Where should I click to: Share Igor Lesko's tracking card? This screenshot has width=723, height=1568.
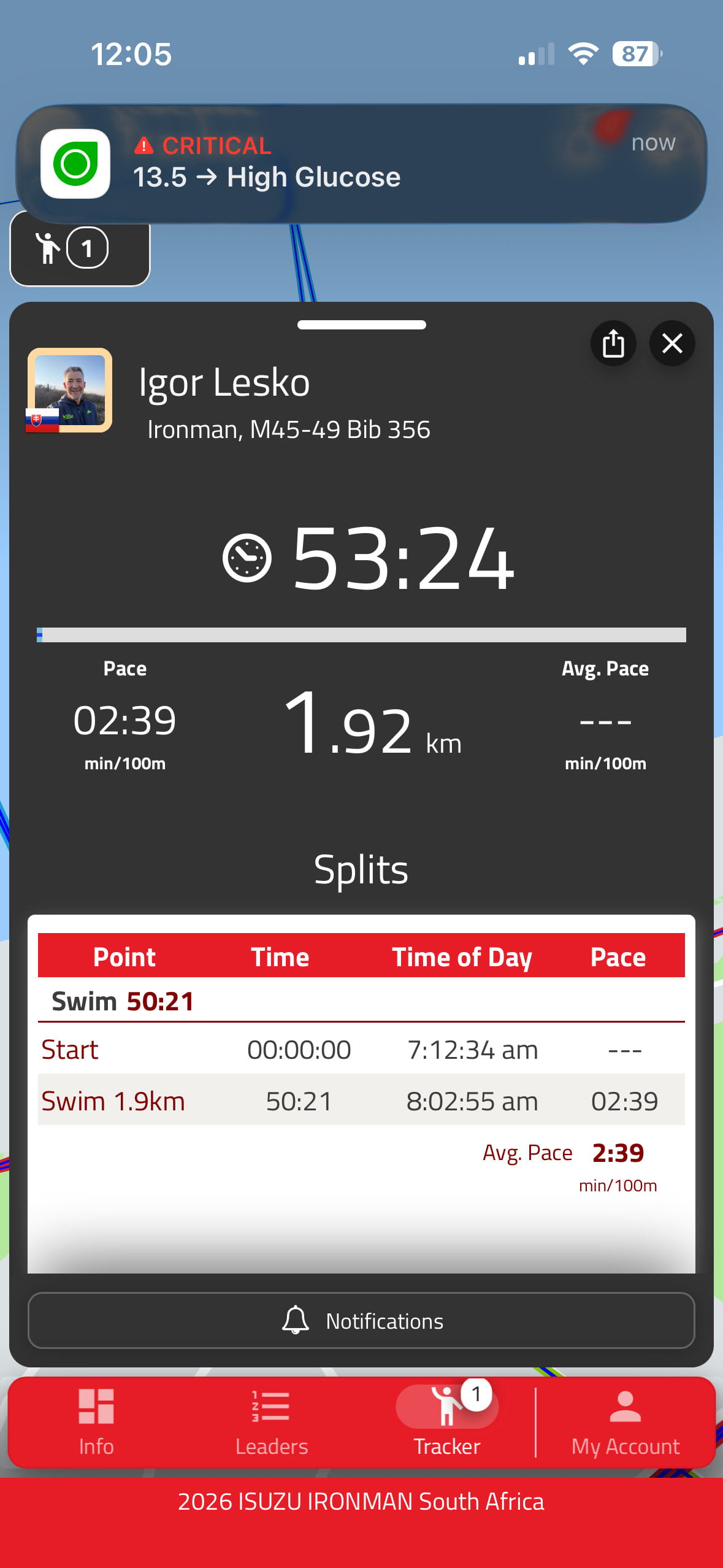click(x=613, y=344)
